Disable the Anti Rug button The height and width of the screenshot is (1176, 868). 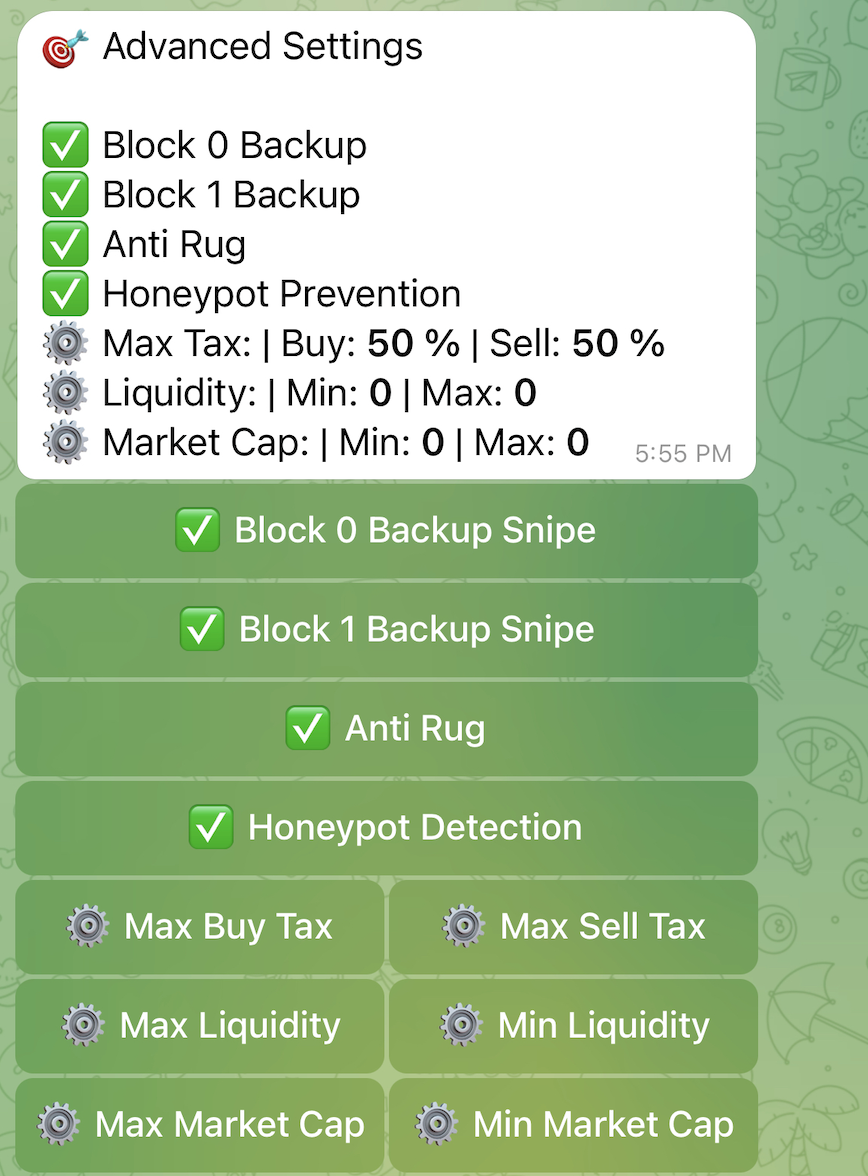click(386, 728)
